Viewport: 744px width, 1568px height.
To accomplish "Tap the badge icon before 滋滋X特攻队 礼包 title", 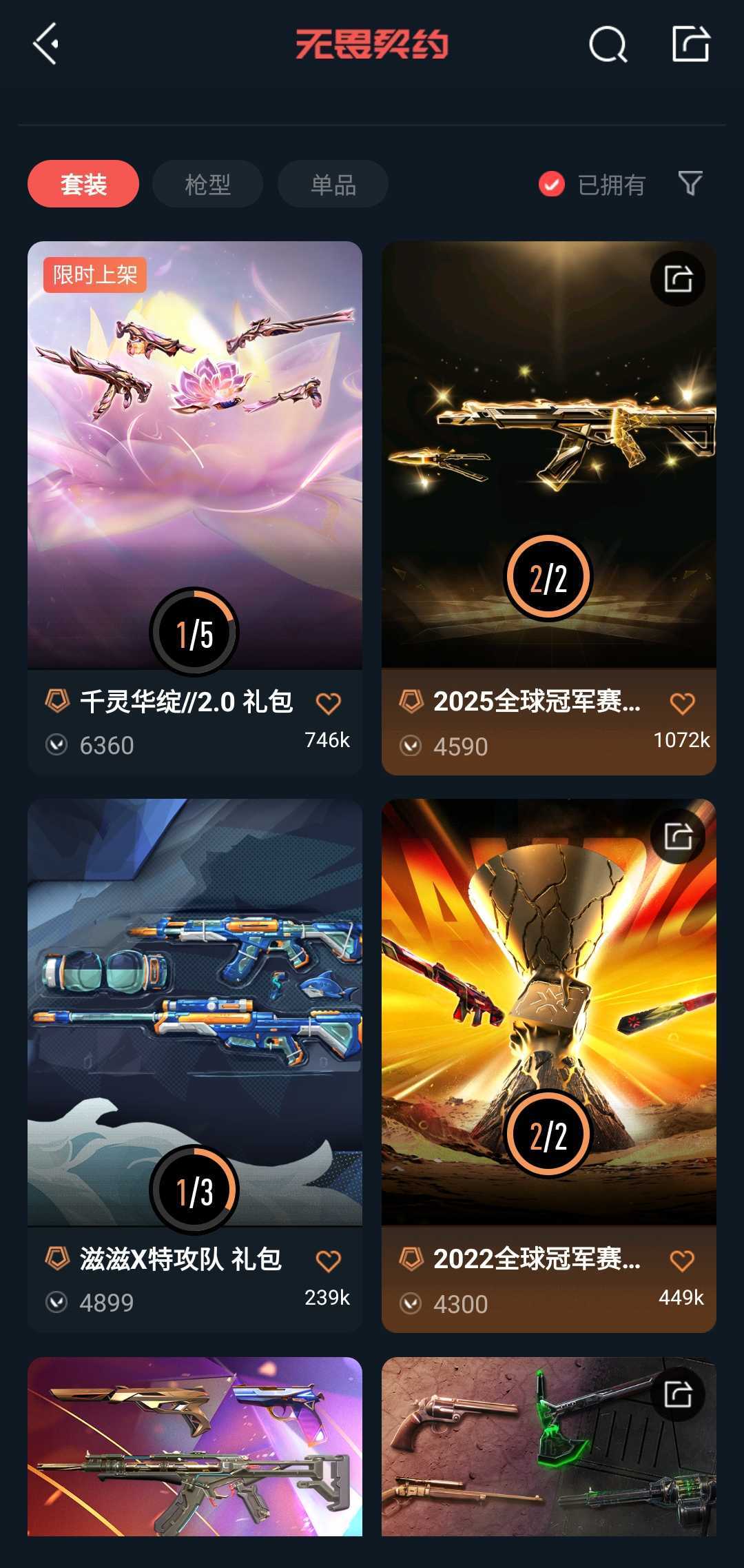I will pyautogui.click(x=61, y=1256).
